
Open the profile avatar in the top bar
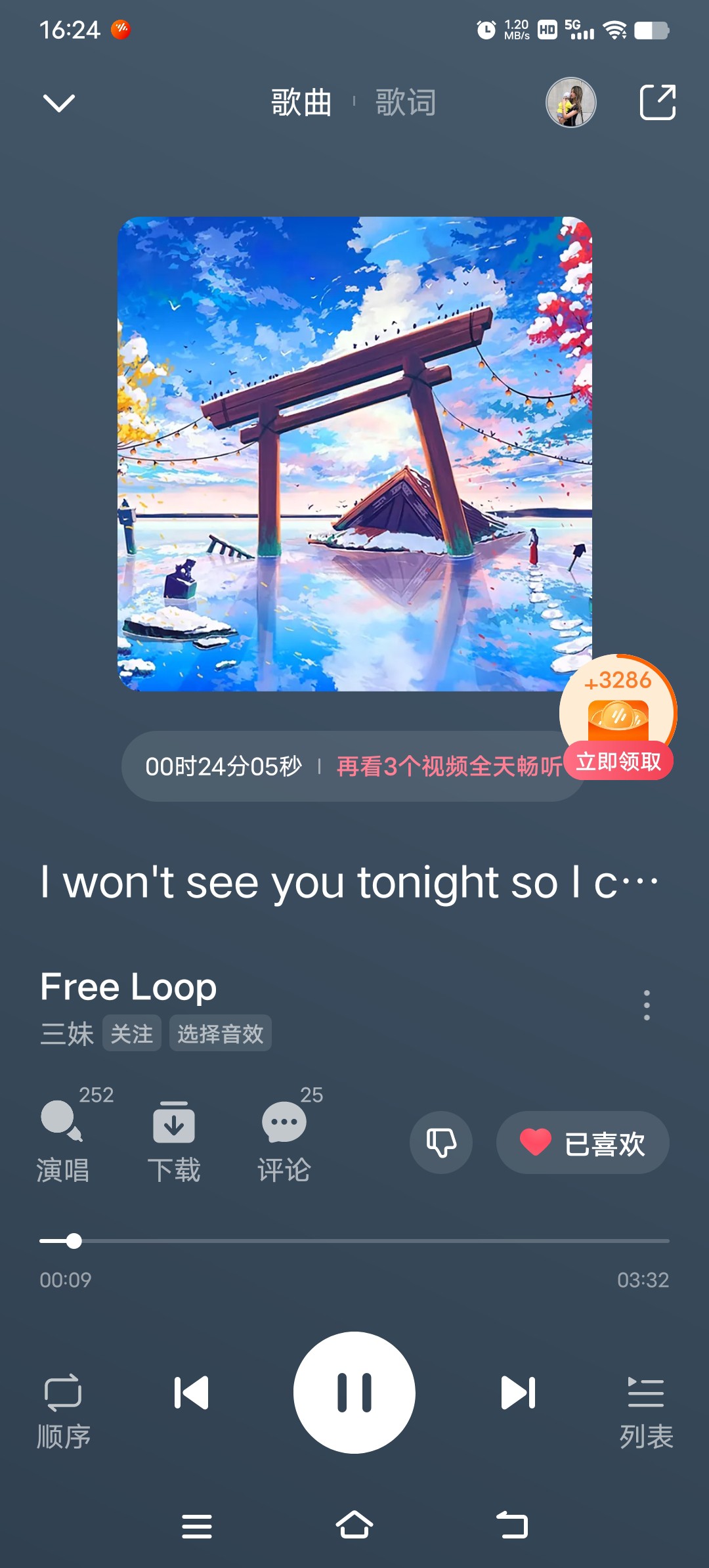tap(571, 102)
